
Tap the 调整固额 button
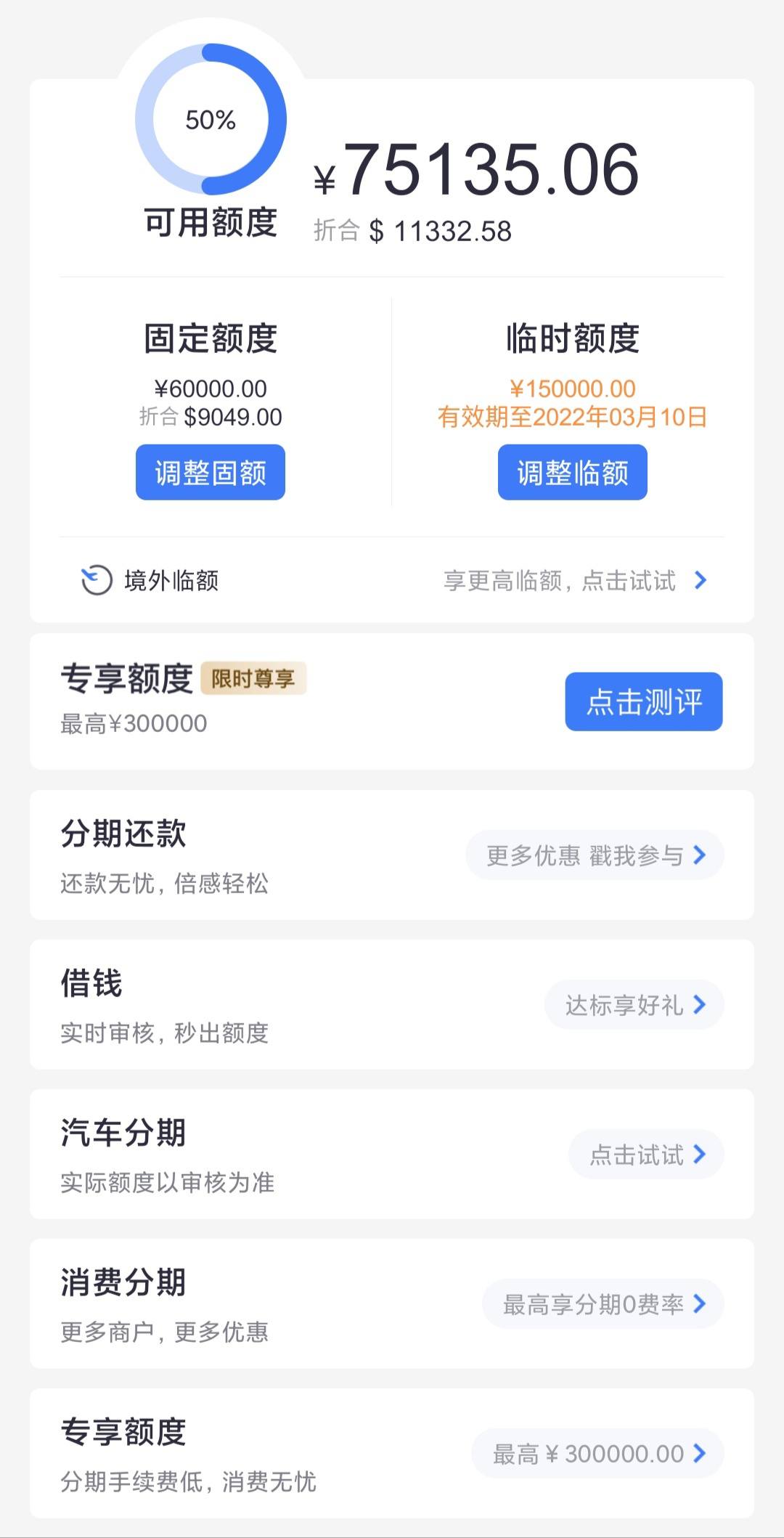tap(211, 473)
